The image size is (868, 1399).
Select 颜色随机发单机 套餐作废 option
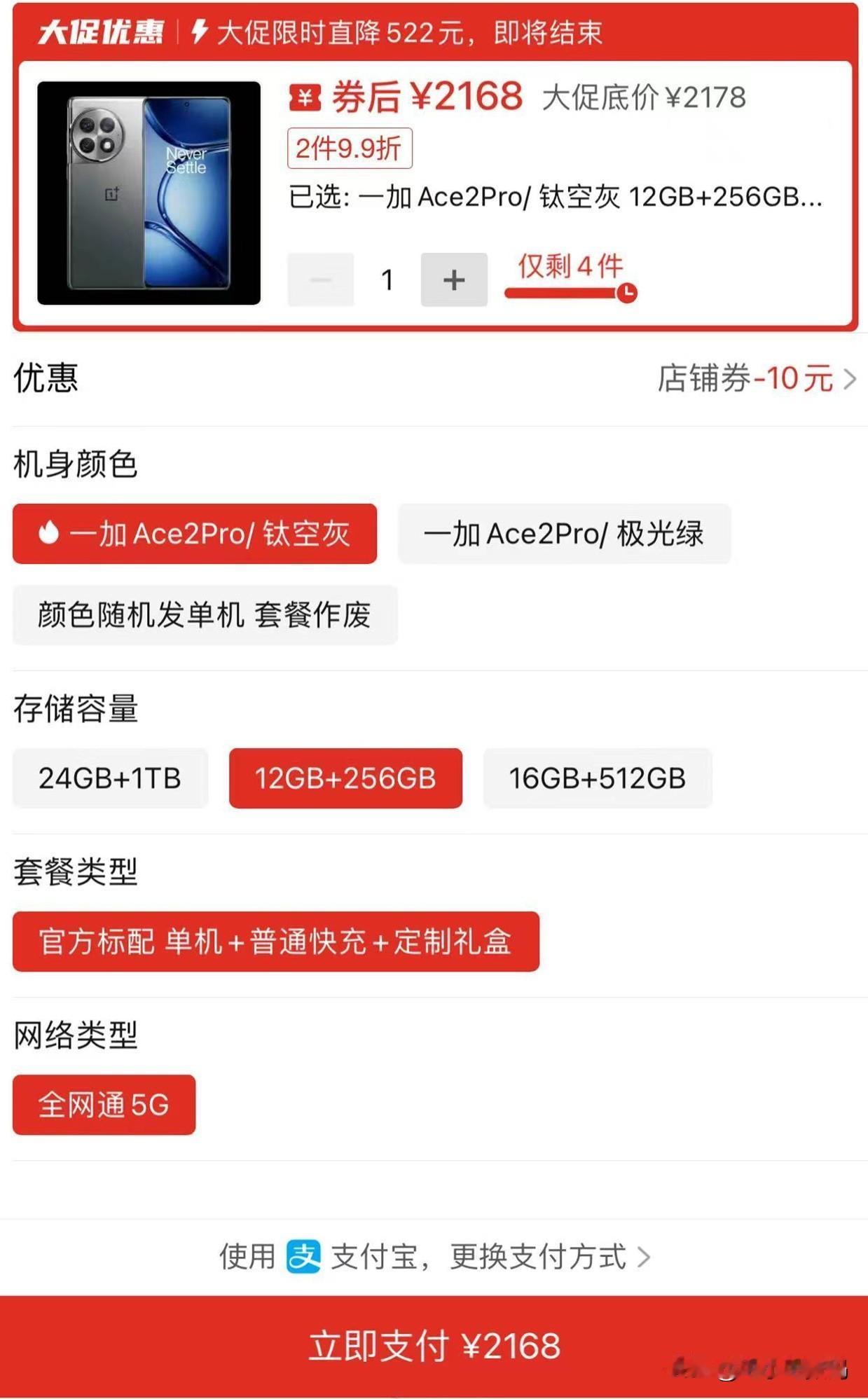204,615
